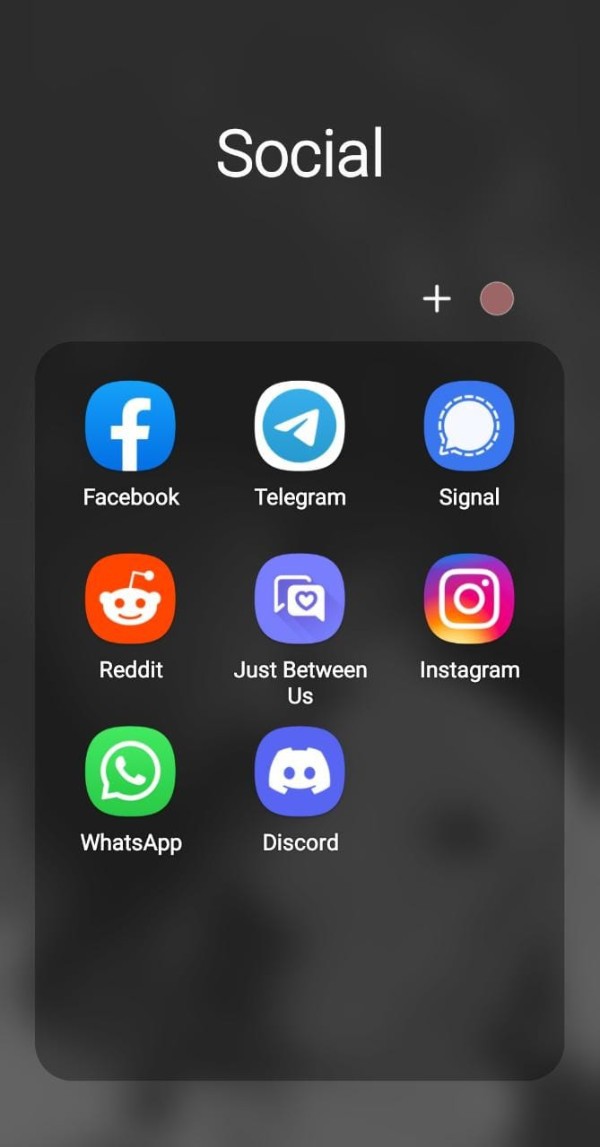Rename the Social folder title
The height and width of the screenshot is (1147, 600).
(x=300, y=154)
